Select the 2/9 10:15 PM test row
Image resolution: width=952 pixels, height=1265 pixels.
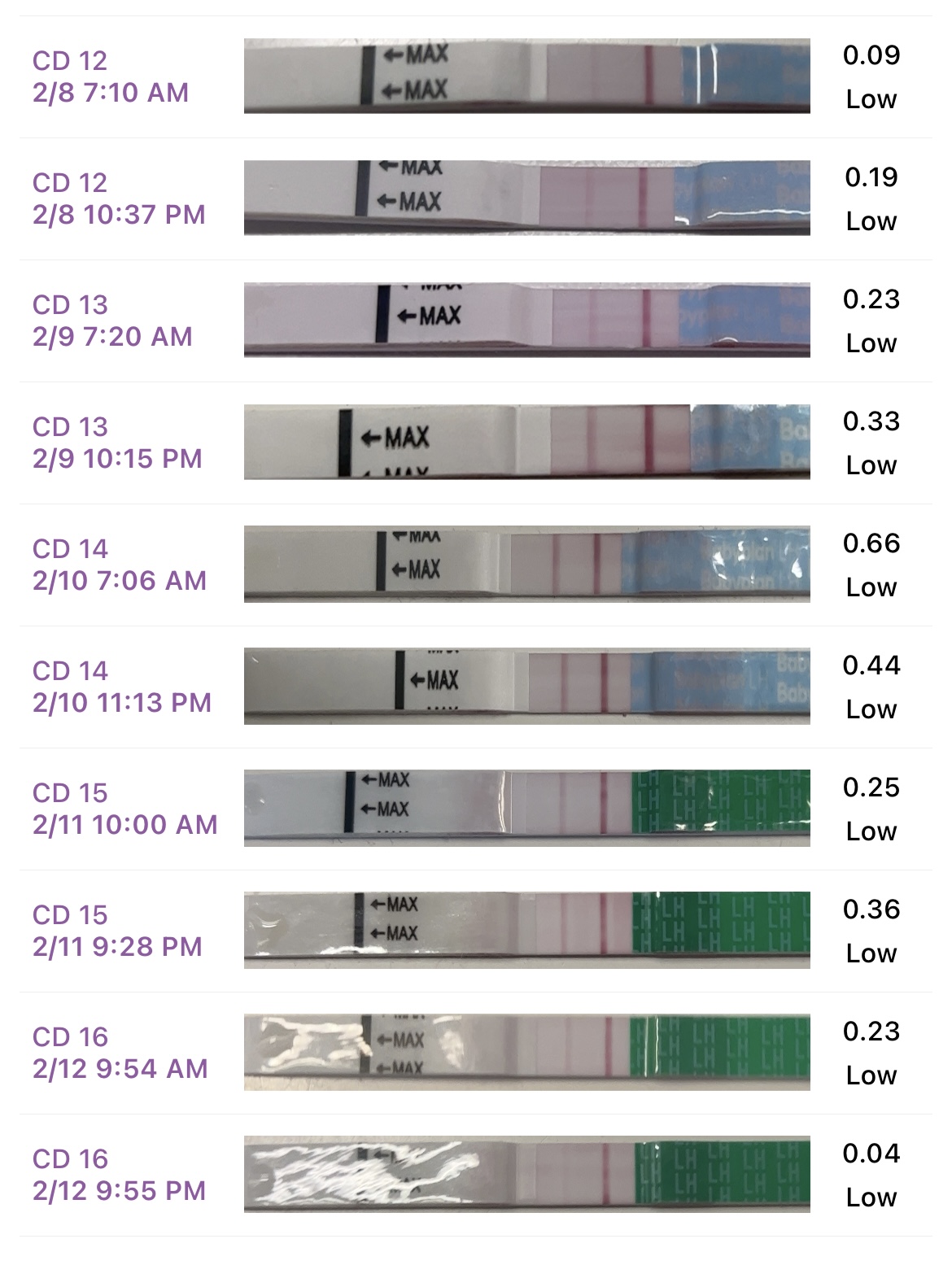pos(476,443)
